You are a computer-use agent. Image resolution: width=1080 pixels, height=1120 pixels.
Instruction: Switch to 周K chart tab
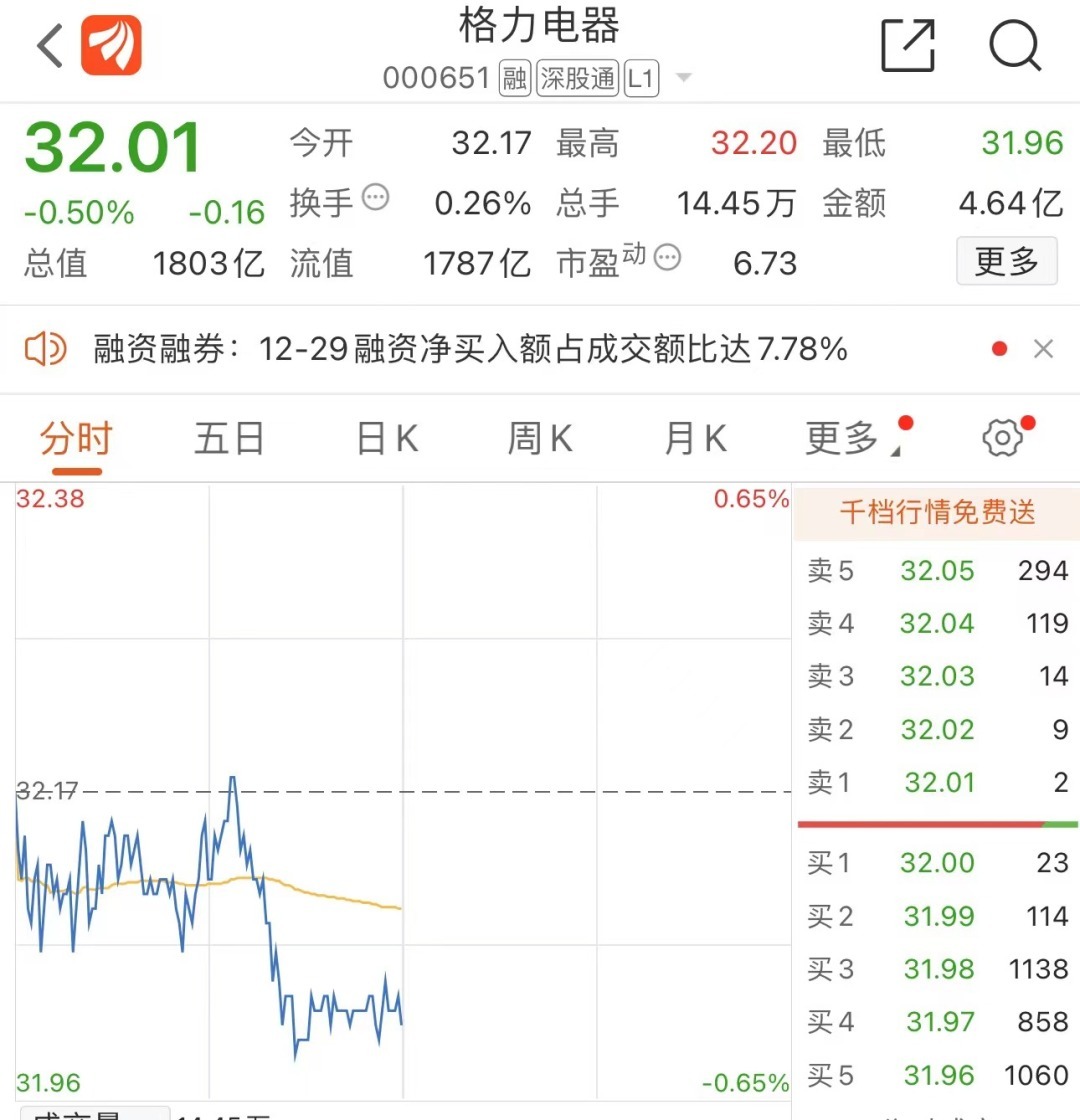540,439
